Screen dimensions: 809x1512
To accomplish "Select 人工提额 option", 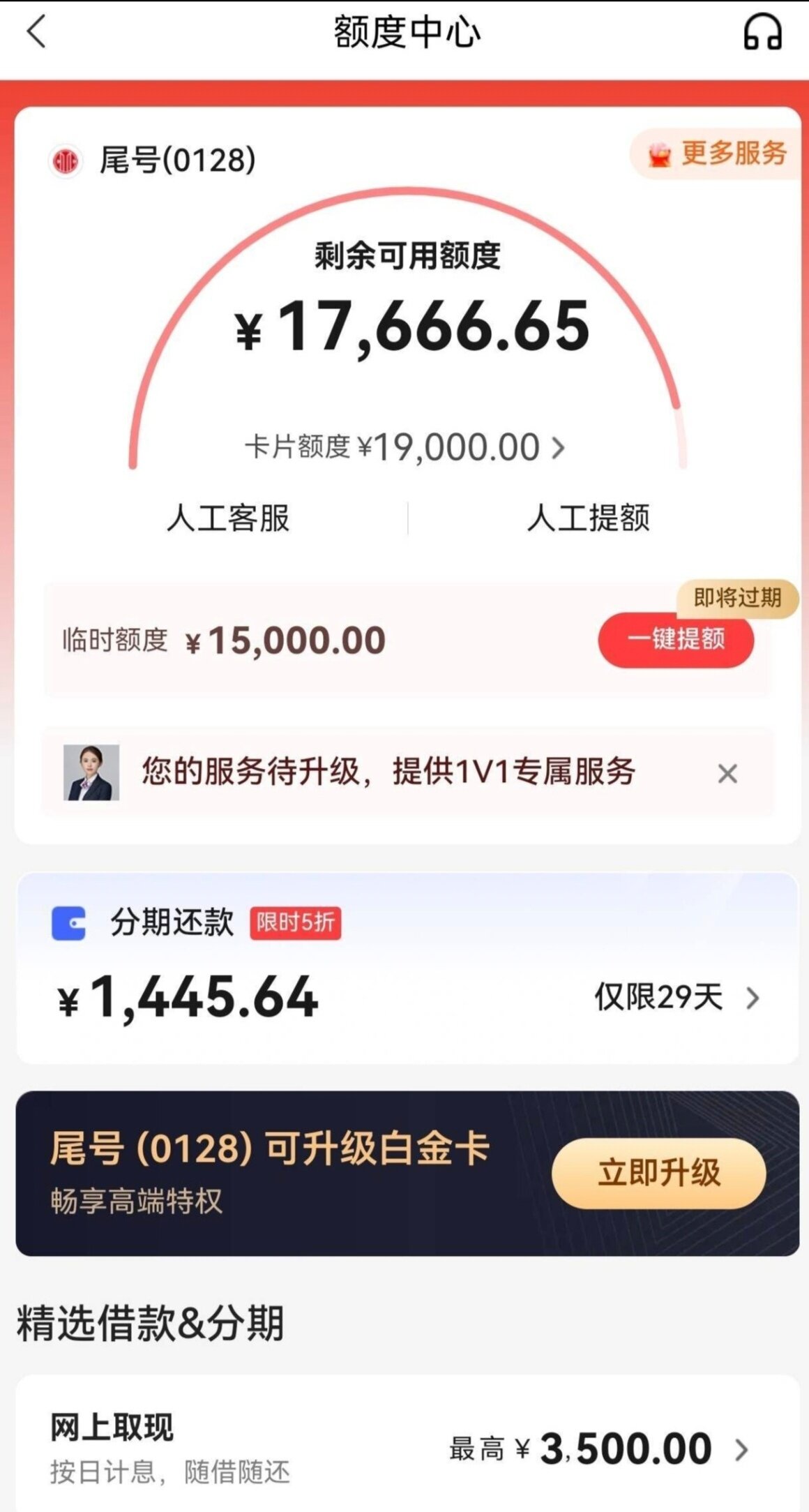I will (x=588, y=518).
